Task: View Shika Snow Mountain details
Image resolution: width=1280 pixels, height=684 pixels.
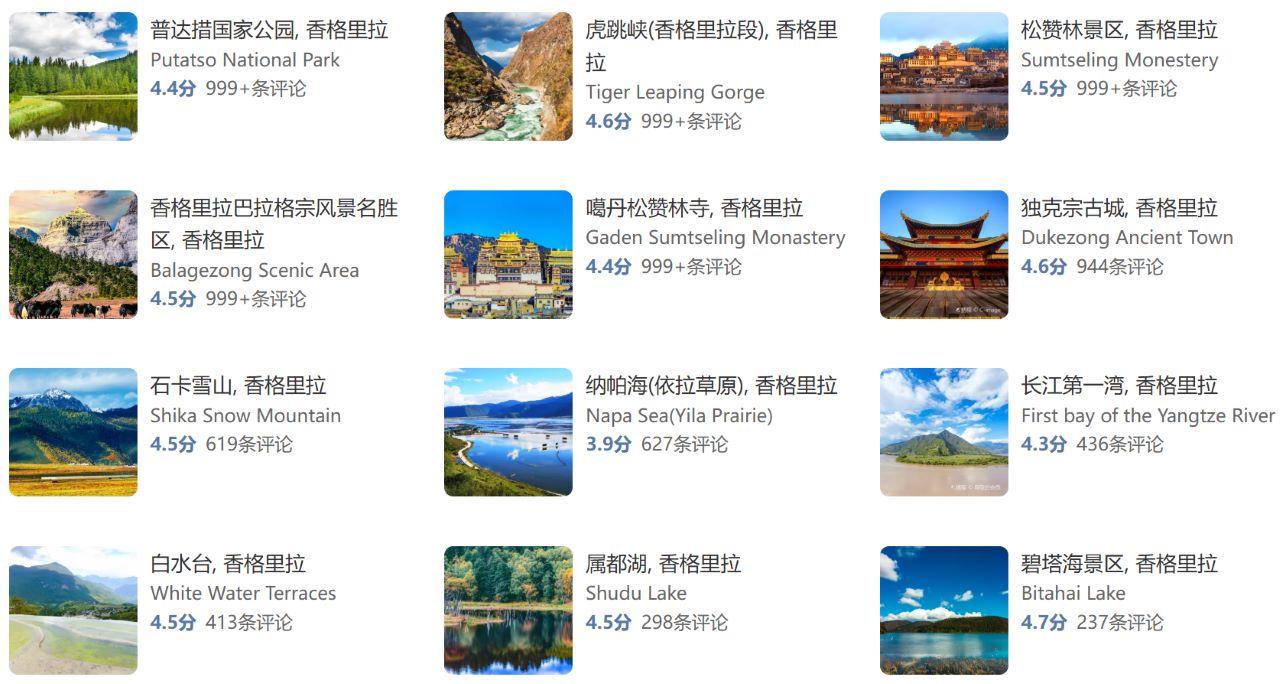Action: tap(238, 387)
